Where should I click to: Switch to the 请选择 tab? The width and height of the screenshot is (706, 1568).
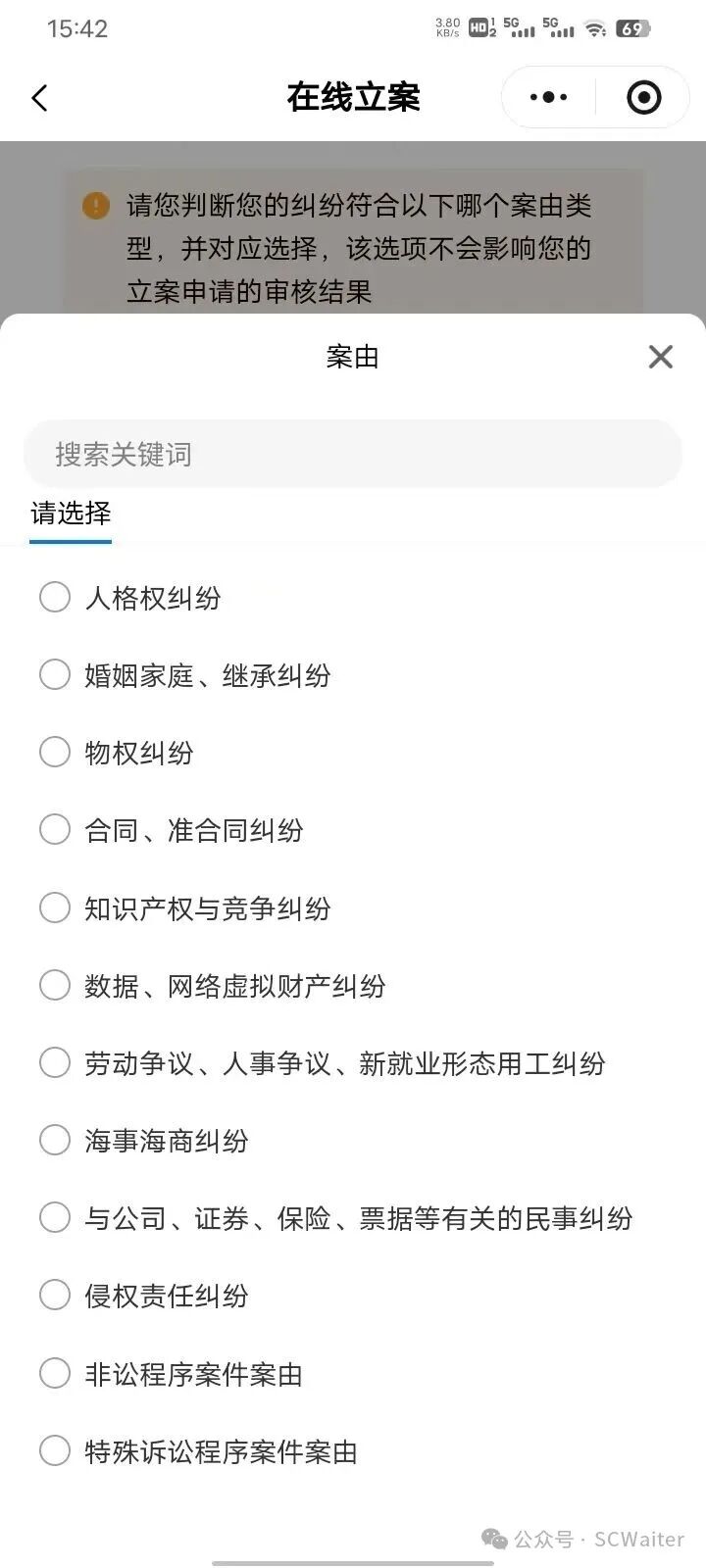[70, 514]
